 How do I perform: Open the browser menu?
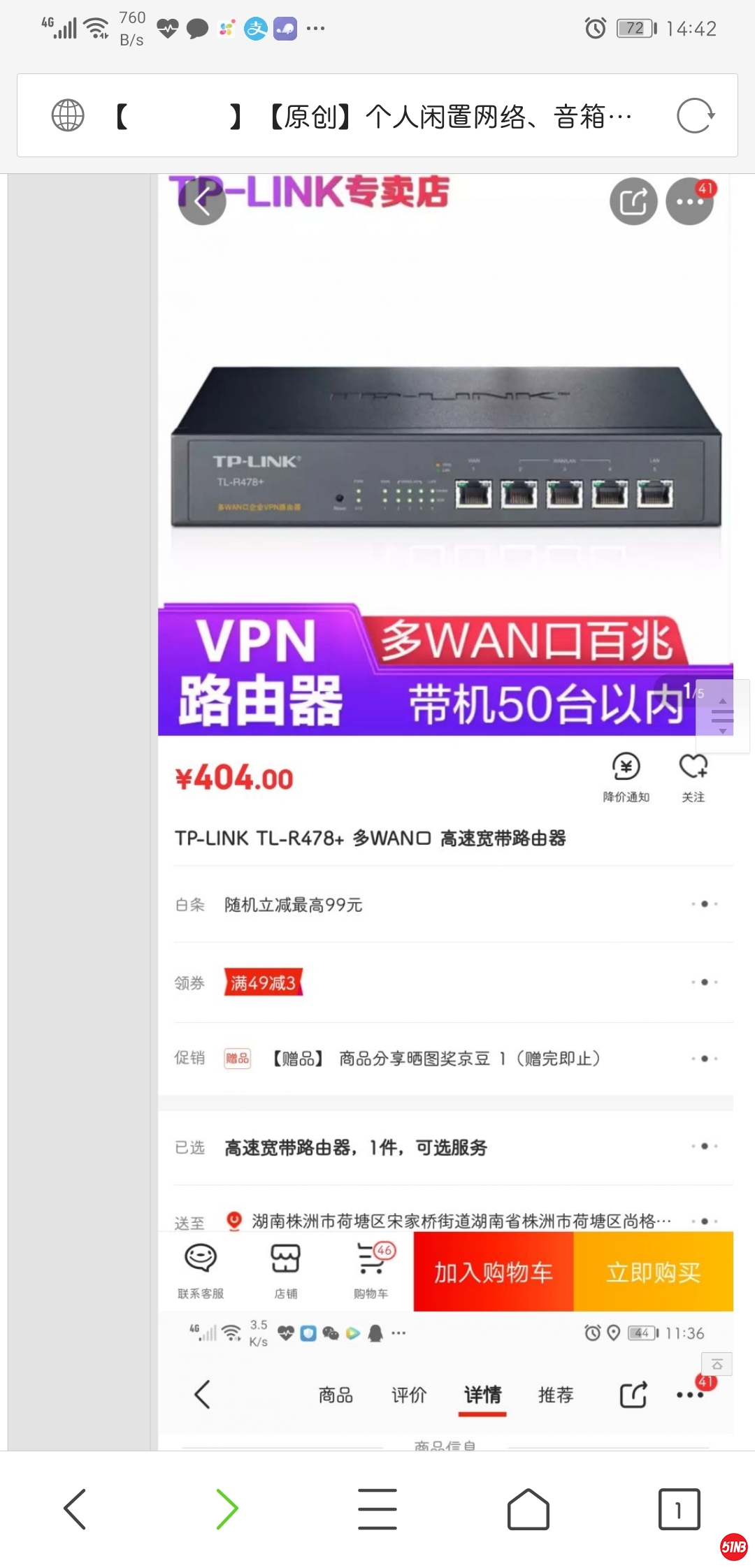[377, 1509]
